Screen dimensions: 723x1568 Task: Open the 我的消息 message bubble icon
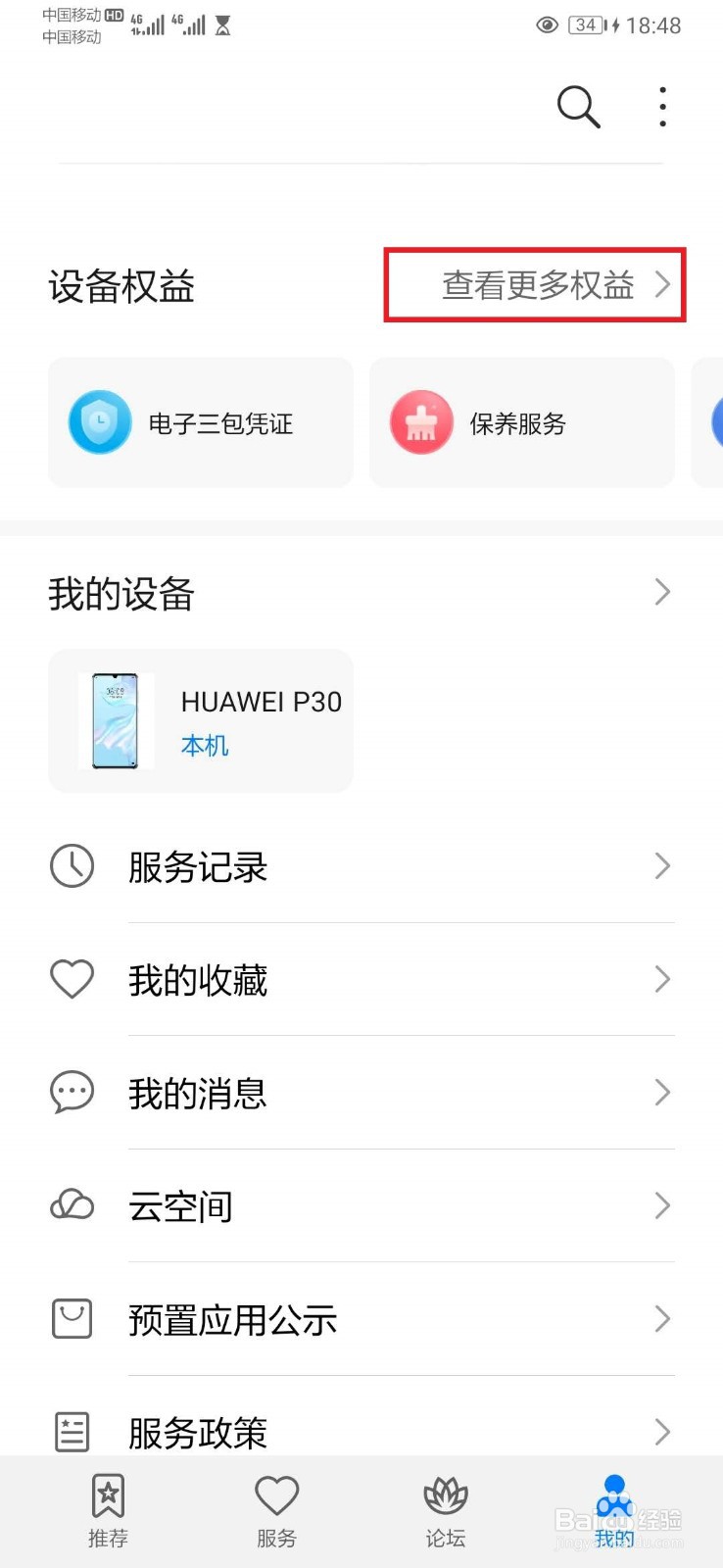pos(71,1092)
